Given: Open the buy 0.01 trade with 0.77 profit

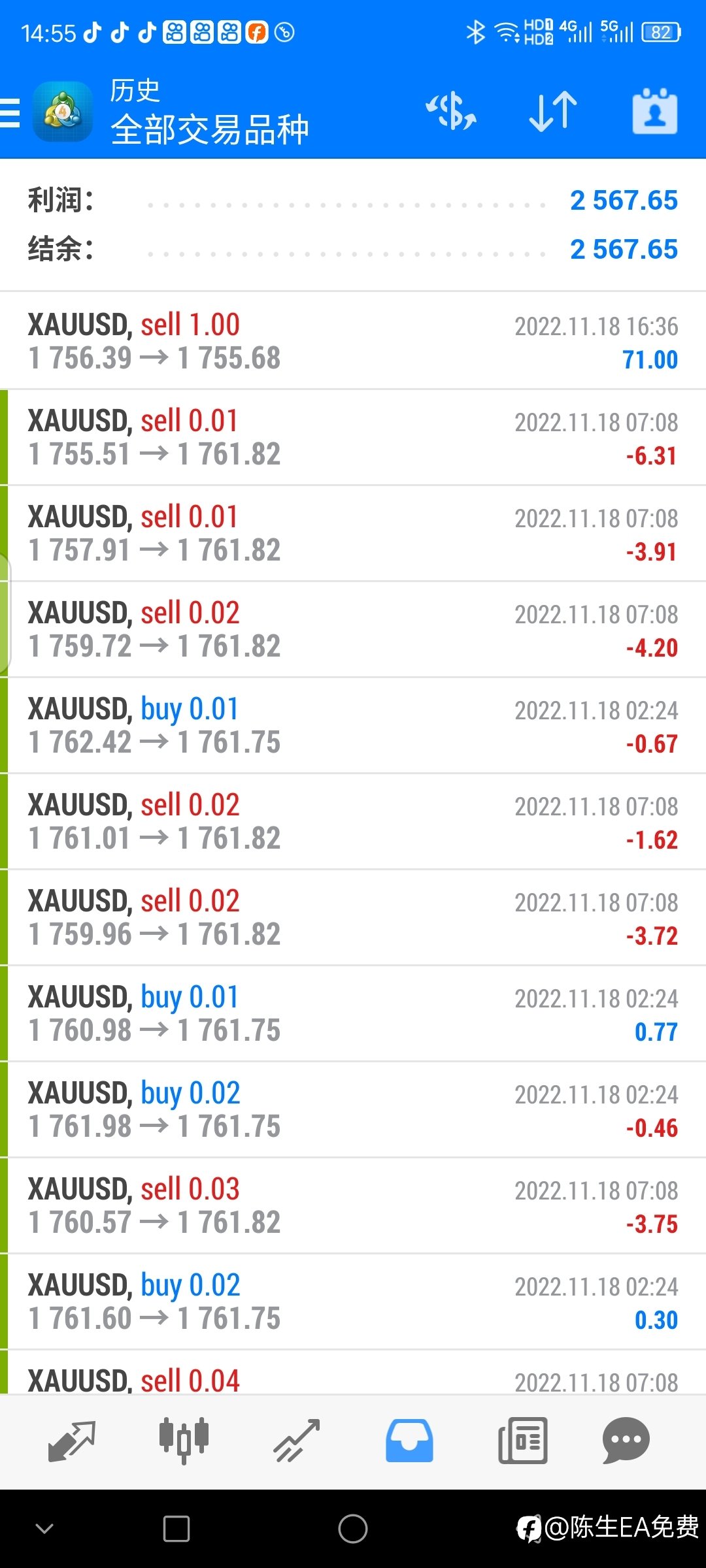Looking at the screenshot, I should click(353, 1013).
